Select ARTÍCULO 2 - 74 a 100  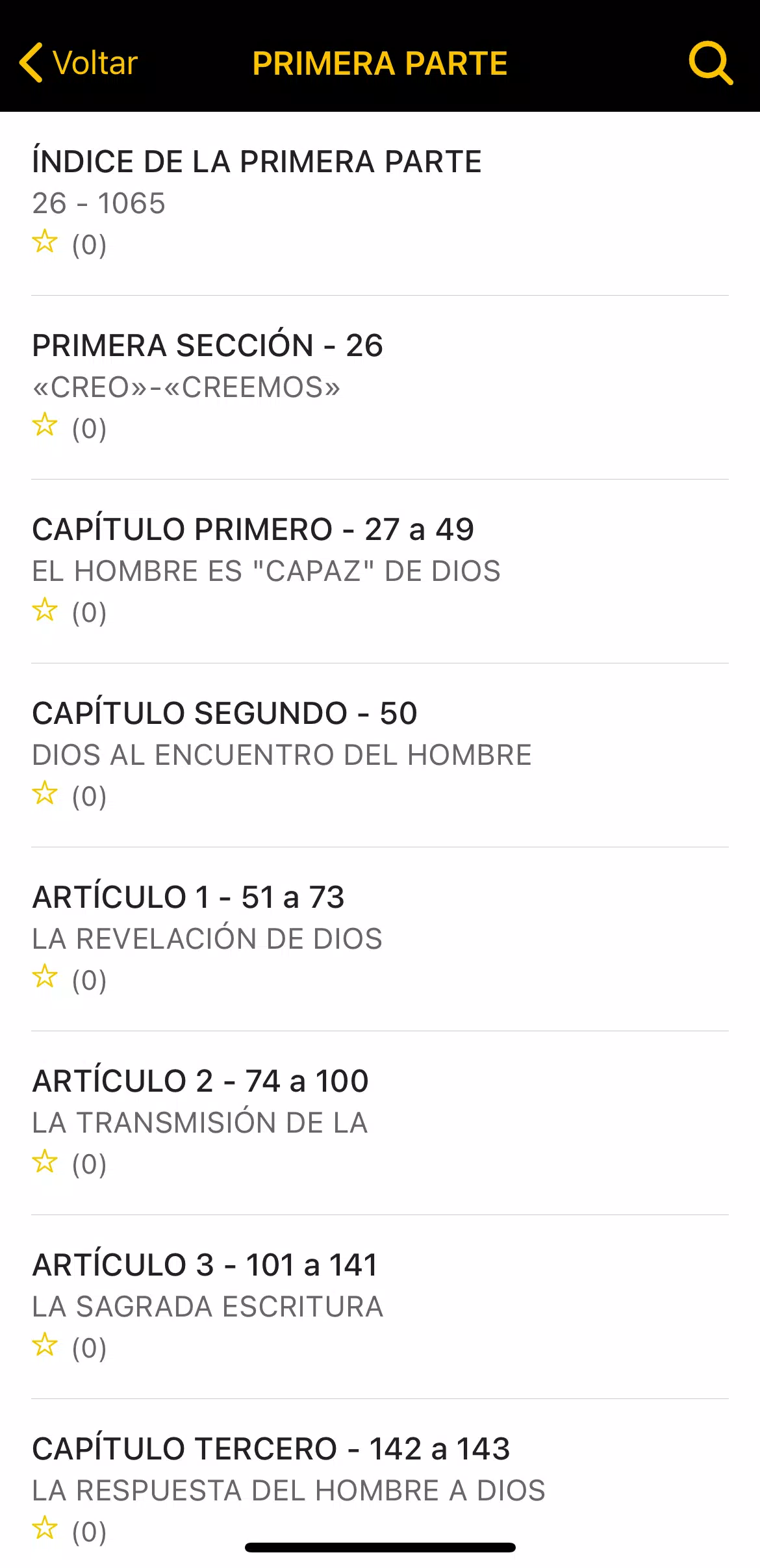pos(380,1124)
